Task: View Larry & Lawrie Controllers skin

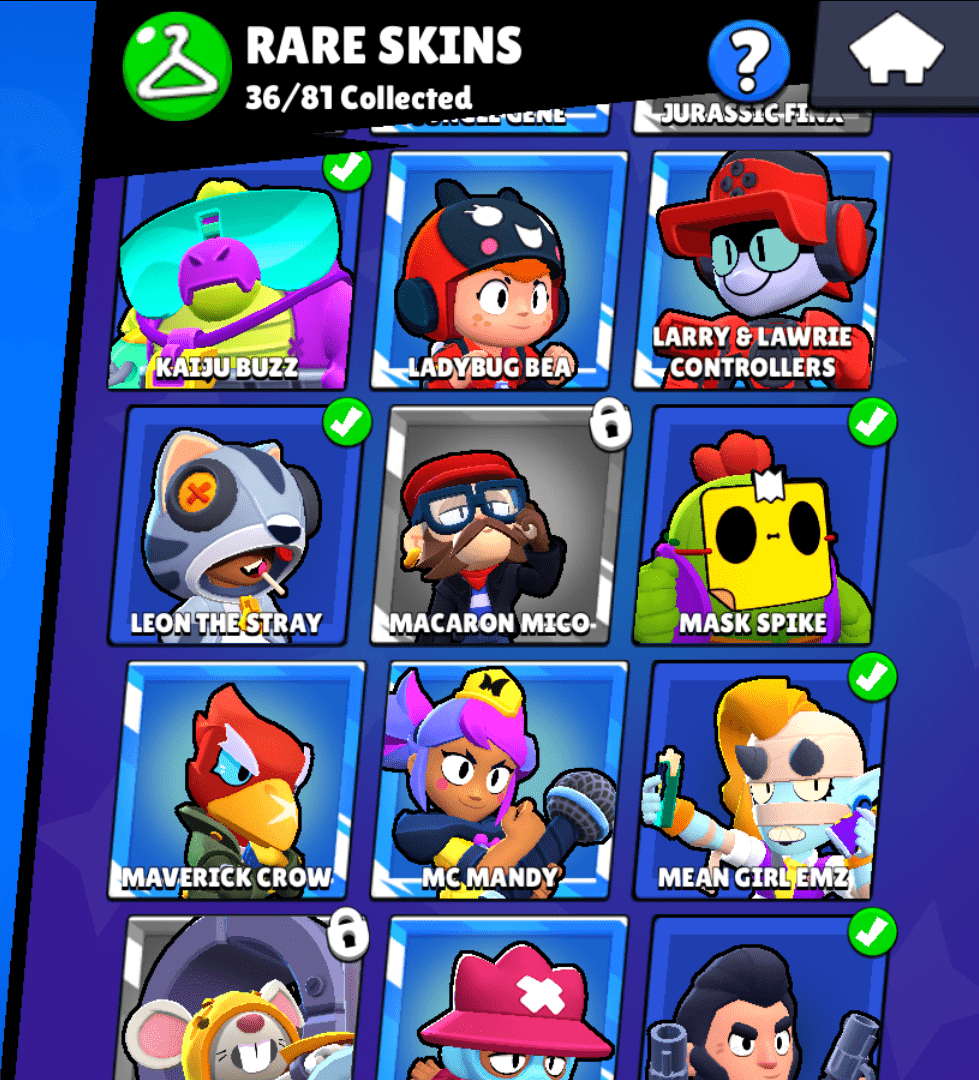Action: (765, 270)
